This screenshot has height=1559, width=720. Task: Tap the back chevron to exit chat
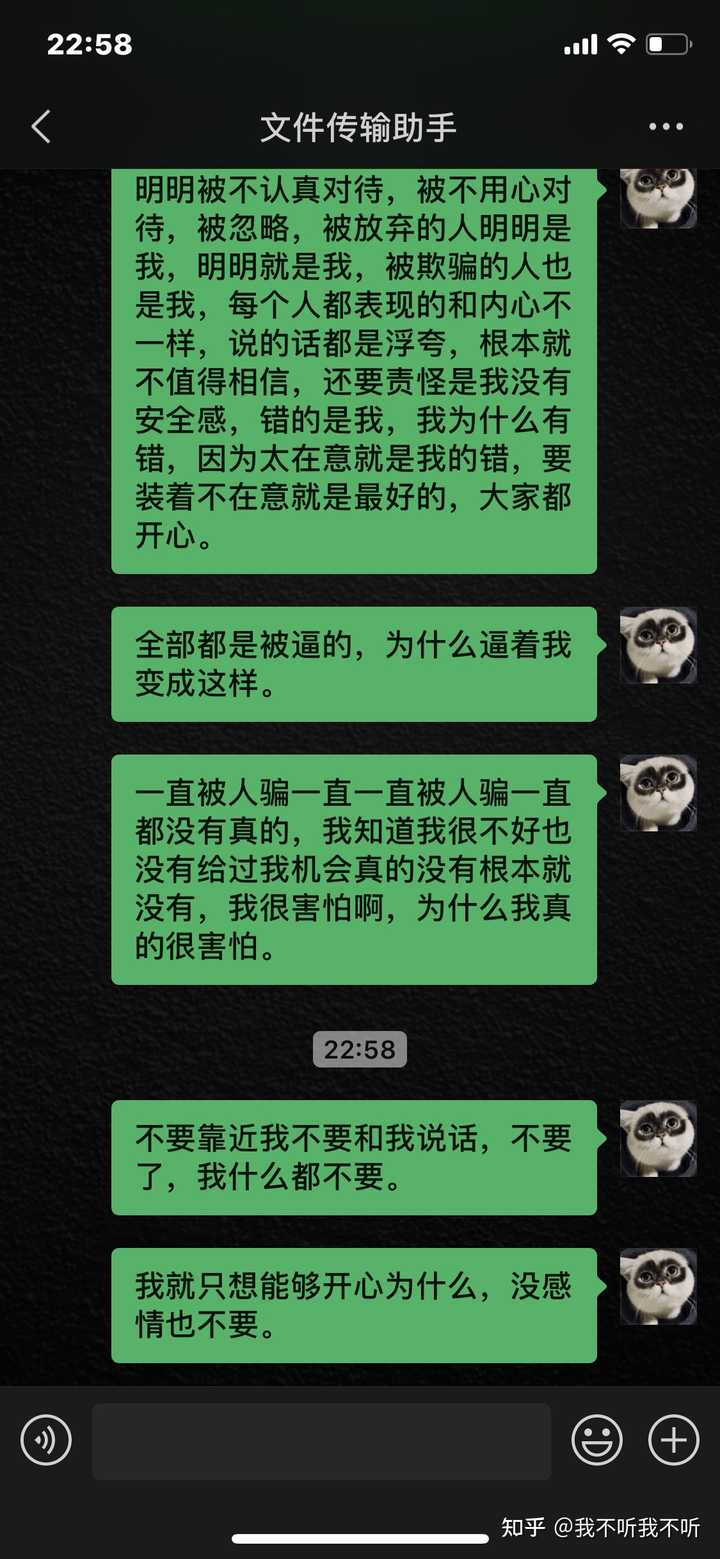coord(38,126)
